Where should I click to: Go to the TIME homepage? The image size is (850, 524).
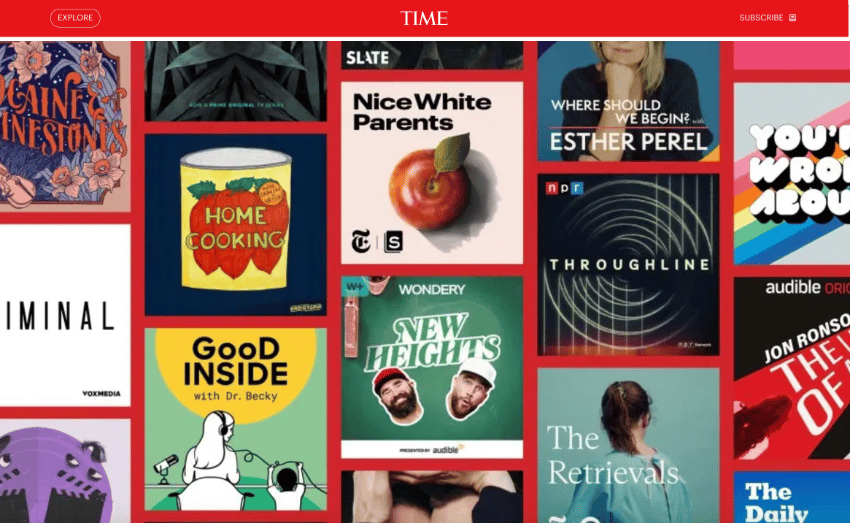coord(424,18)
